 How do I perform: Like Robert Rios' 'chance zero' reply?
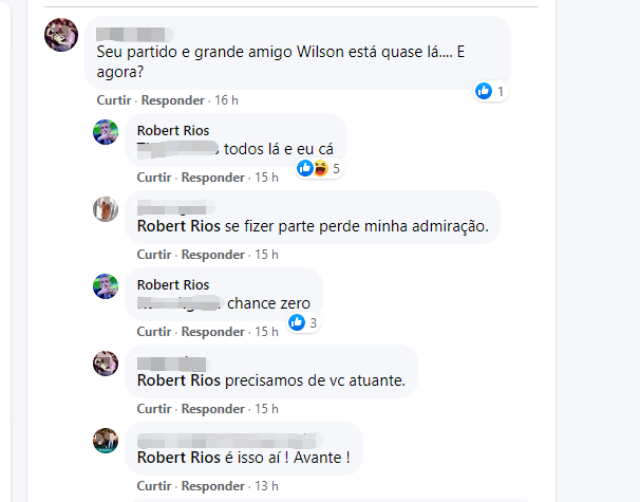(154, 331)
